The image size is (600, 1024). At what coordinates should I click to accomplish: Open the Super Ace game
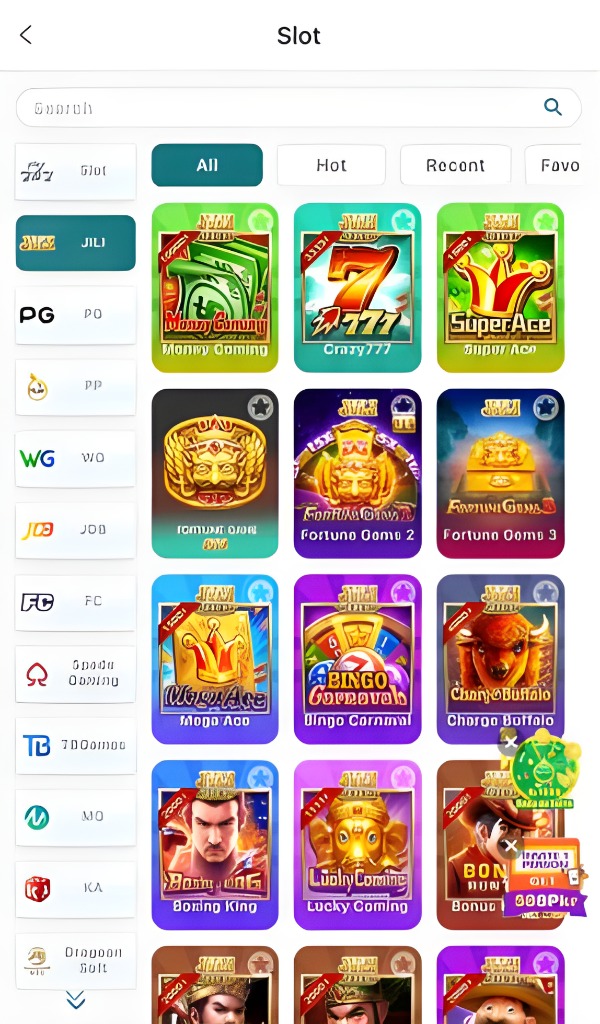(500, 288)
